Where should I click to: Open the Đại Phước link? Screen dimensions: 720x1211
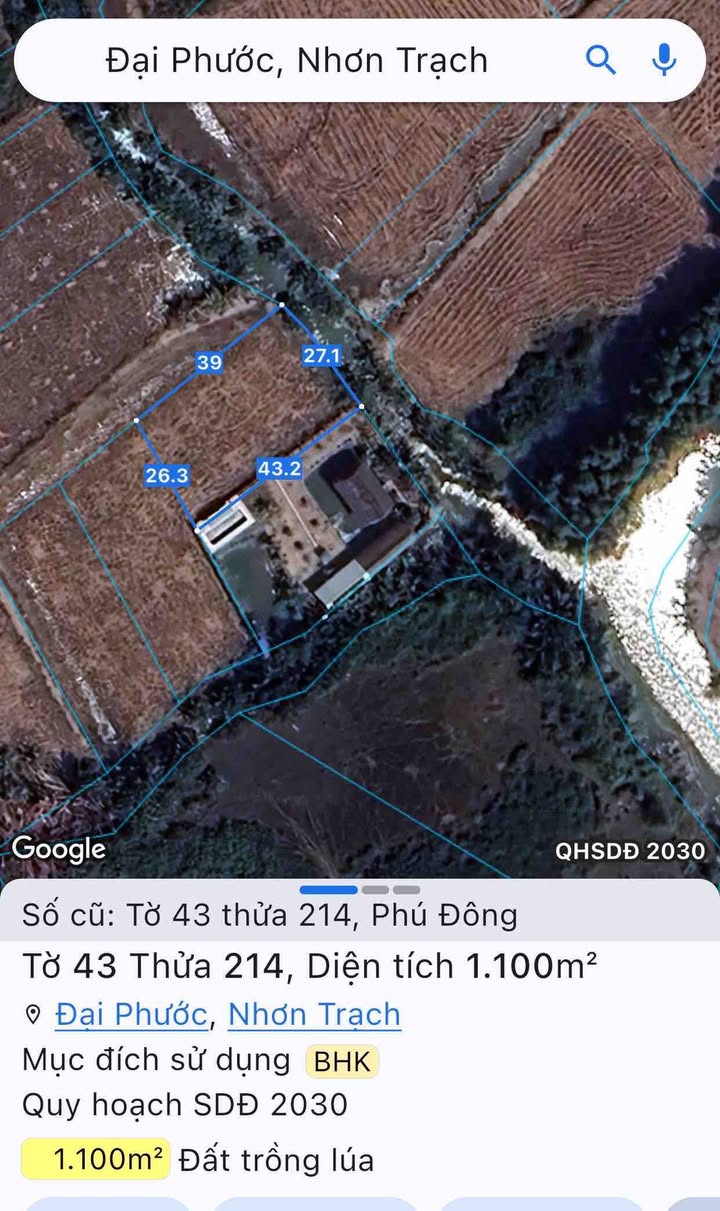pyautogui.click(x=131, y=1014)
